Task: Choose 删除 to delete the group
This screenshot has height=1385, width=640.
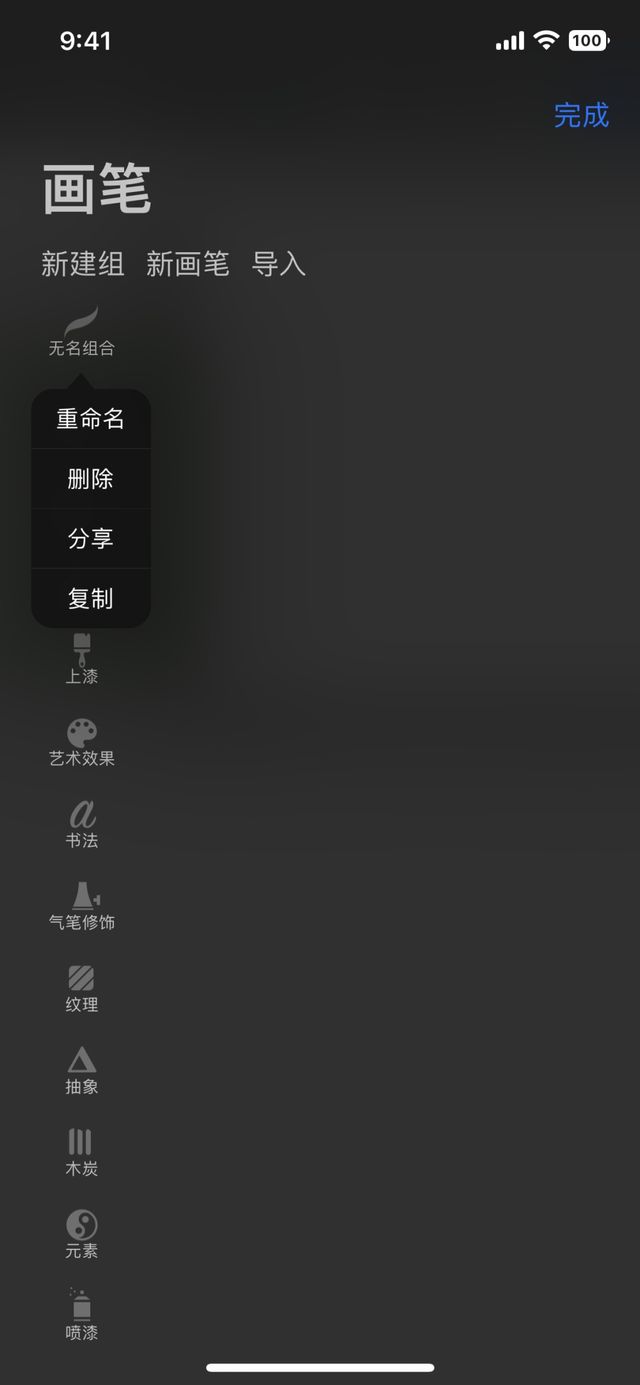Action: pyautogui.click(x=91, y=479)
